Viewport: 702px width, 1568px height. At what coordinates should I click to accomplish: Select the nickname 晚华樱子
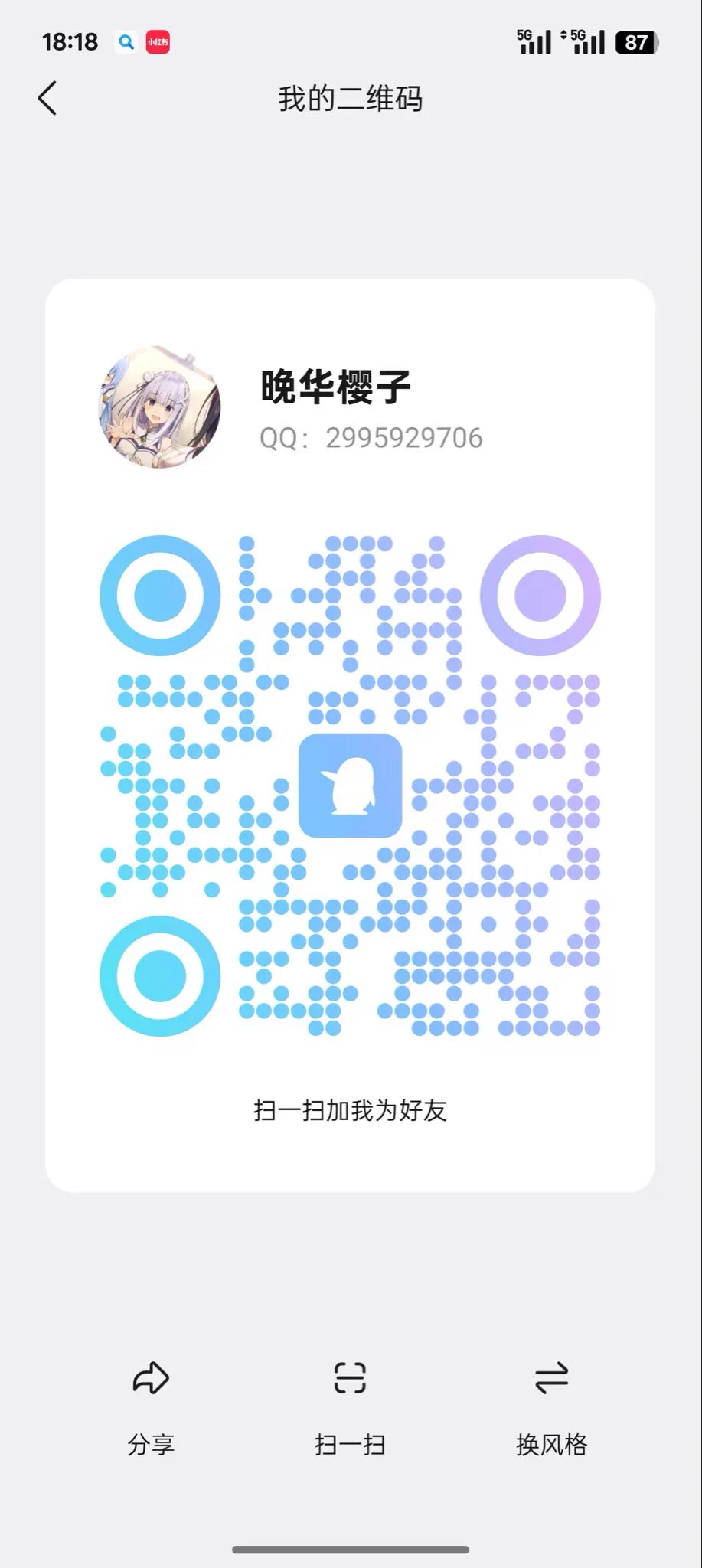335,385
